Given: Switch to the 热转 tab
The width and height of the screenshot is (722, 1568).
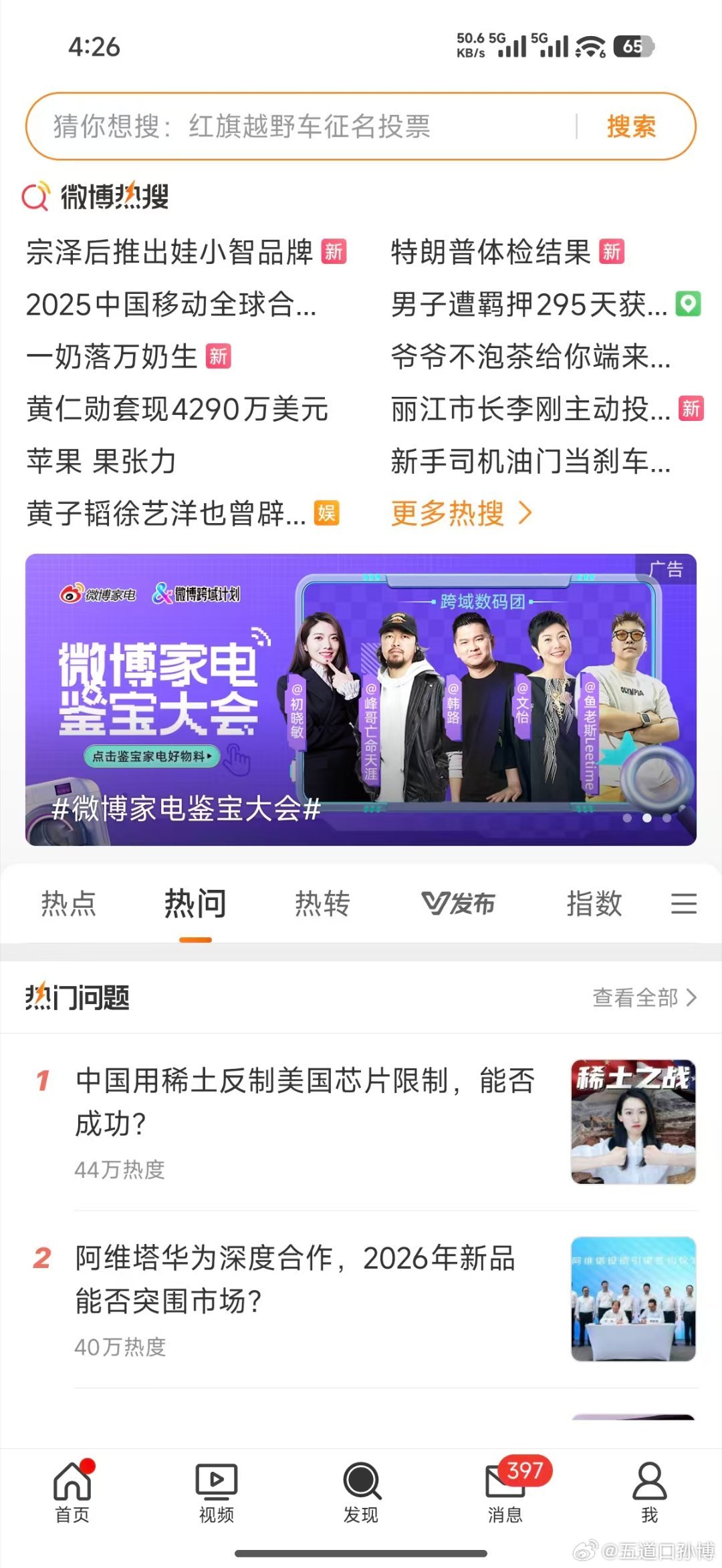Looking at the screenshot, I should click(322, 903).
